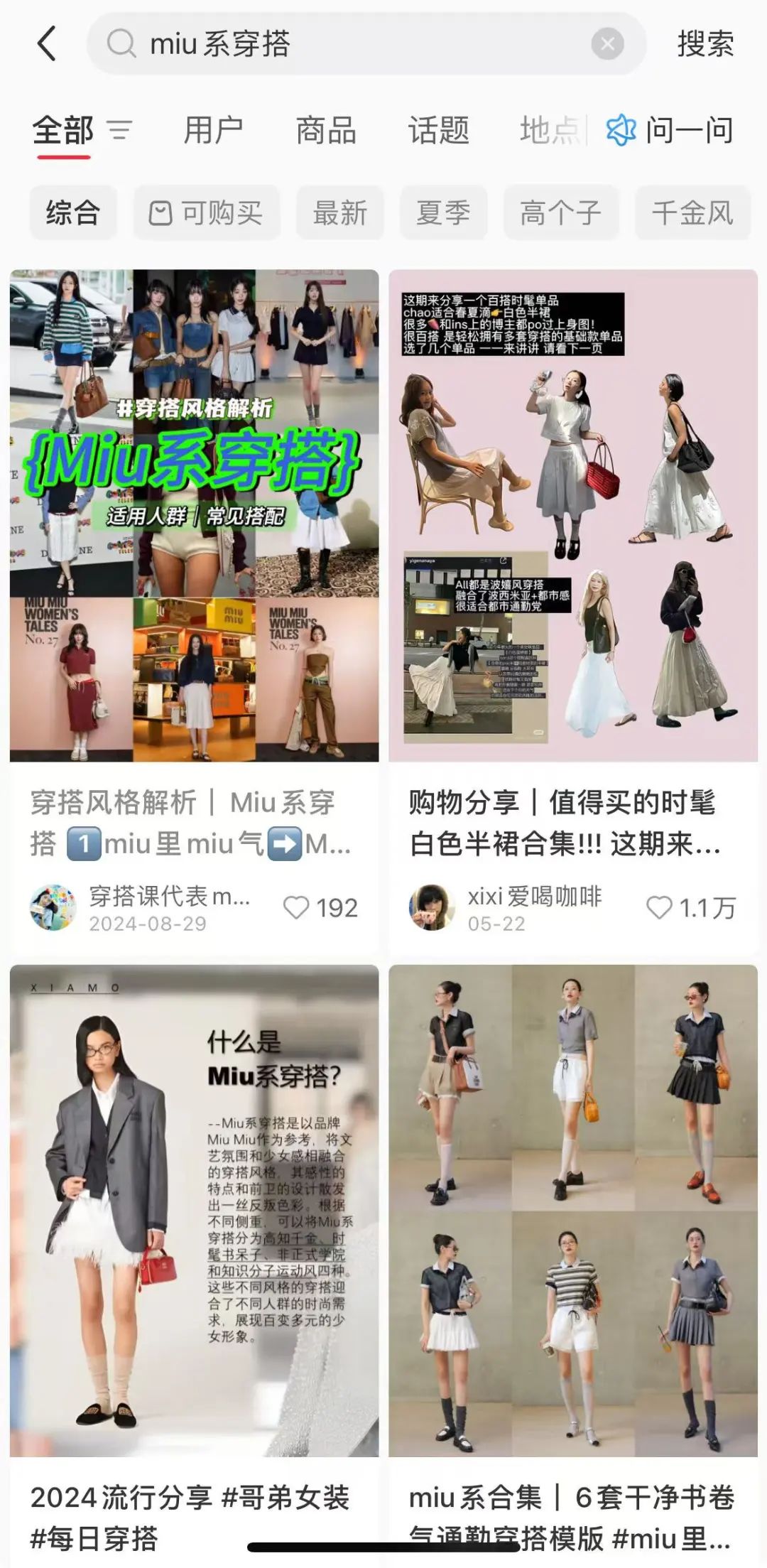The height and width of the screenshot is (1568, 767).
Task: Select the 最新 filter chip
Action: tap(339, 212)
